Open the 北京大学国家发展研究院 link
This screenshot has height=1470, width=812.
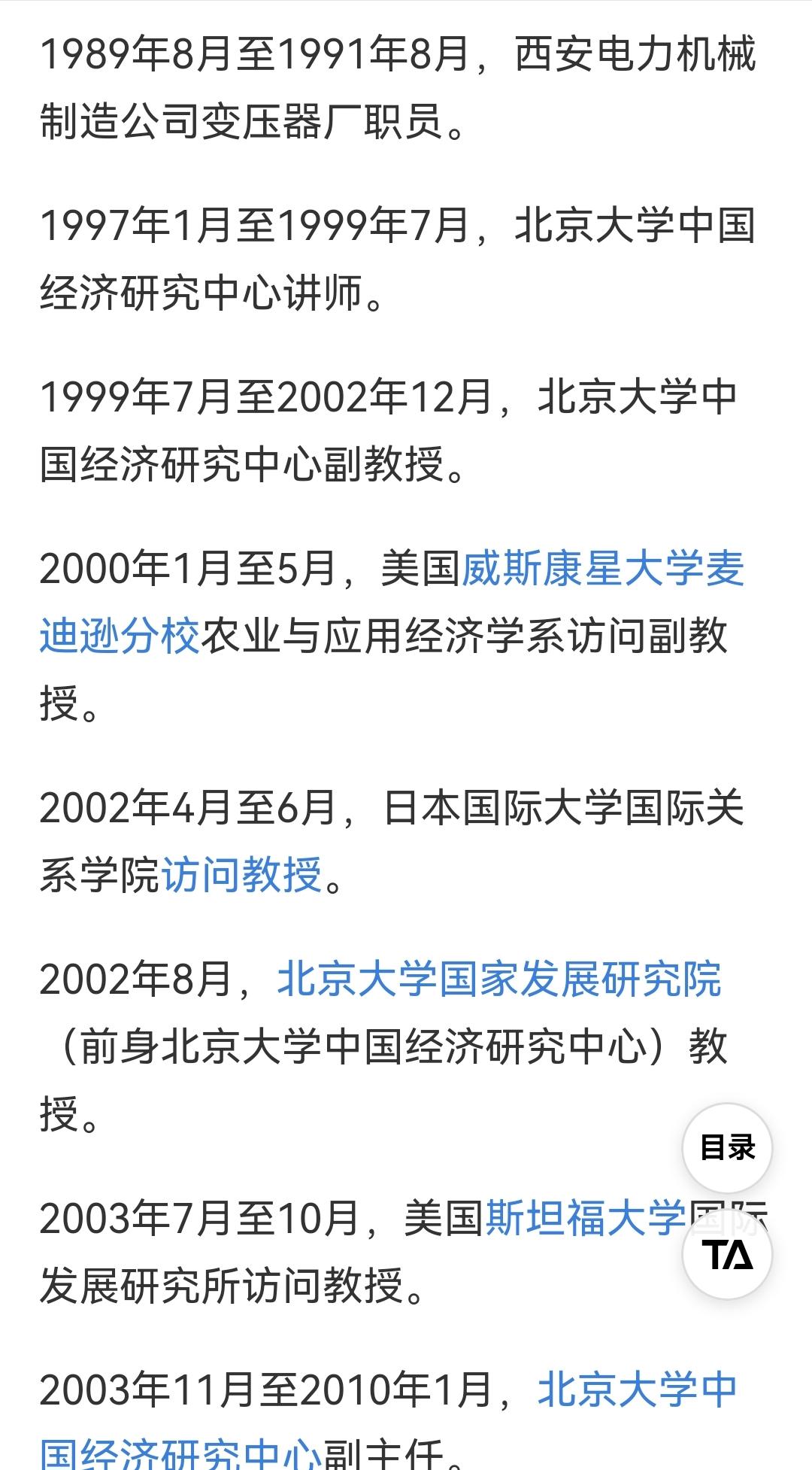point(499,979)
